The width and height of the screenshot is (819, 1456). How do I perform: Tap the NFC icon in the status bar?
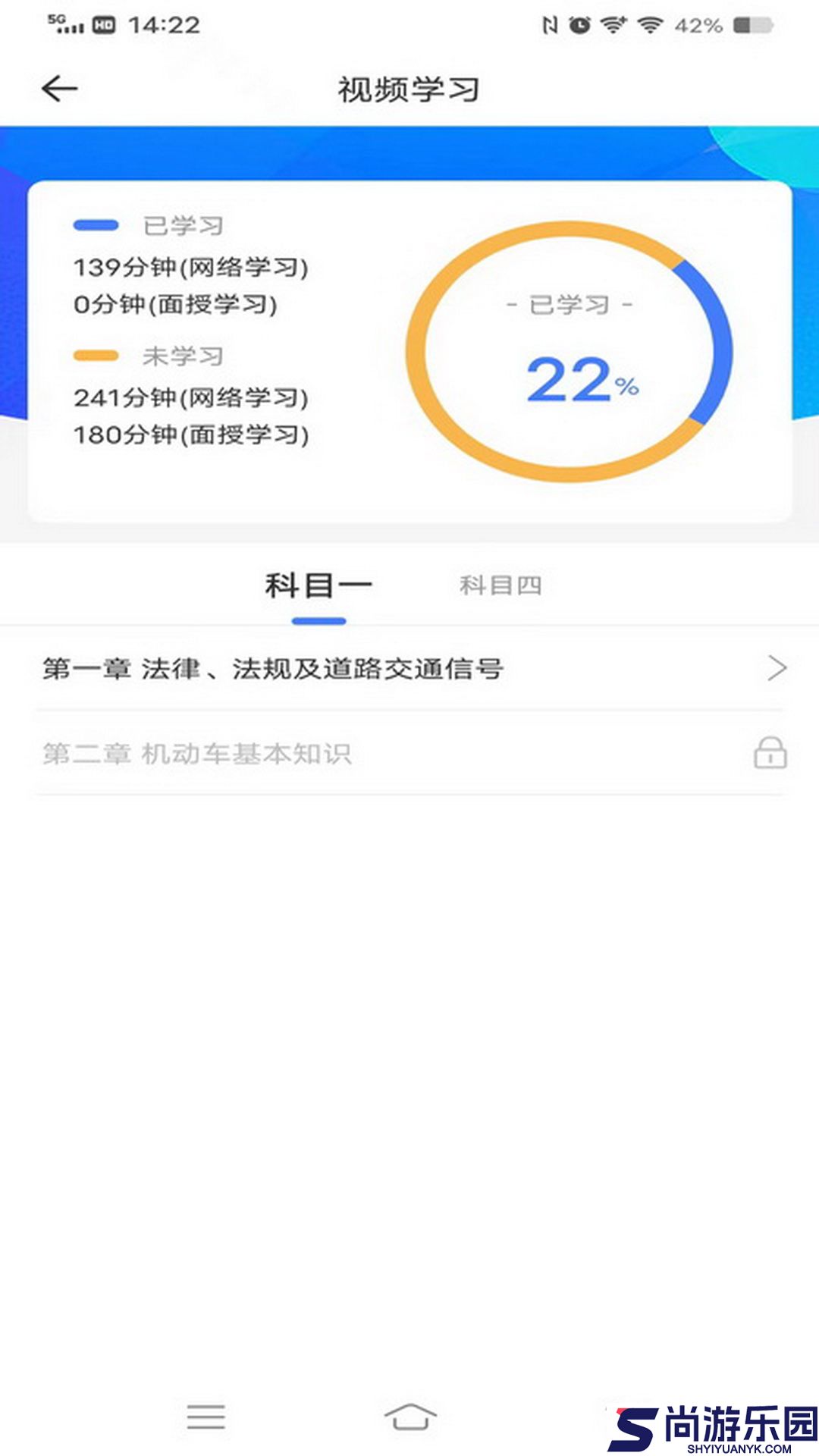548,23
